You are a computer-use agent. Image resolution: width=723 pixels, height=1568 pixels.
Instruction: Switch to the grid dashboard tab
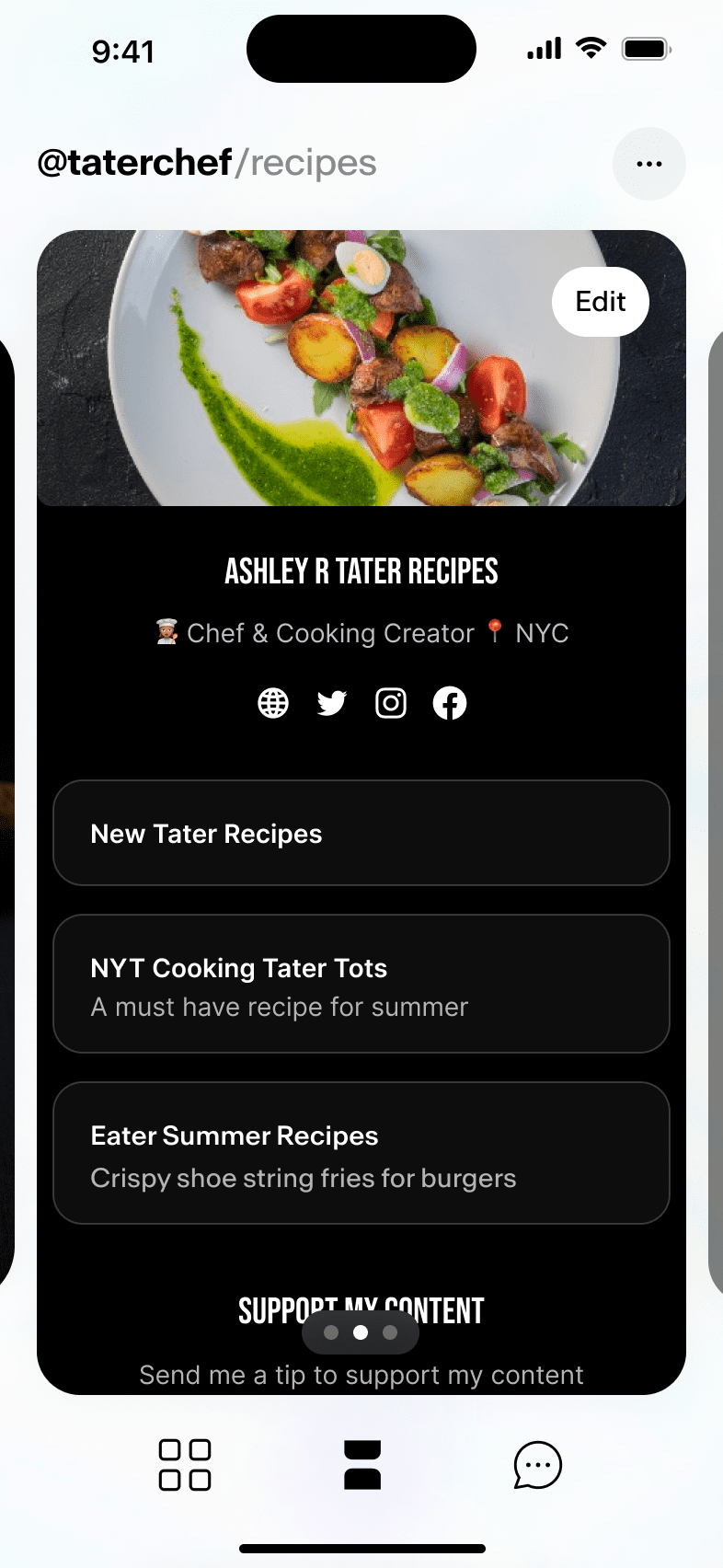tap(185, 1464)
